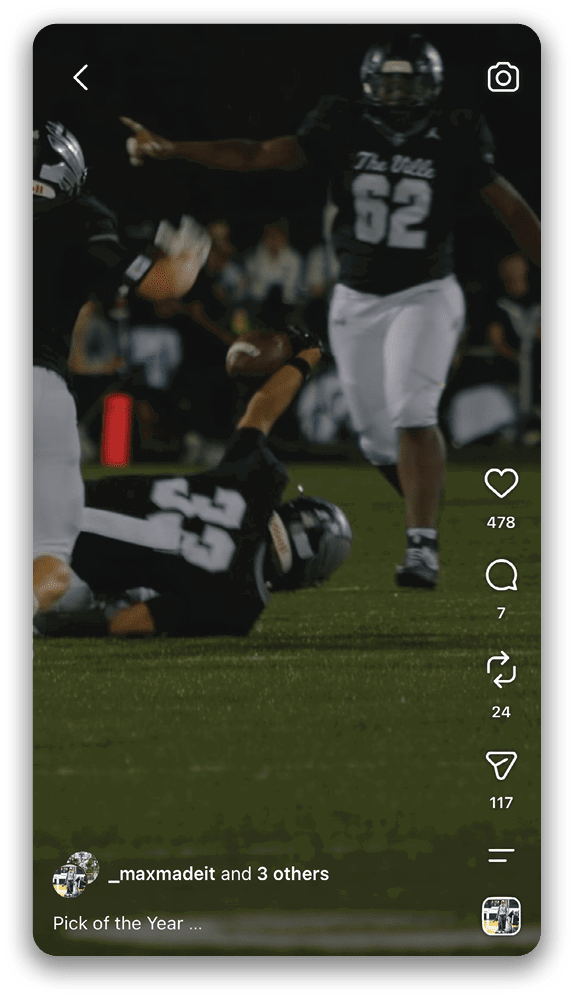574x998 pixels.
Task: Open the camera icon
Action: click(503, 77)
